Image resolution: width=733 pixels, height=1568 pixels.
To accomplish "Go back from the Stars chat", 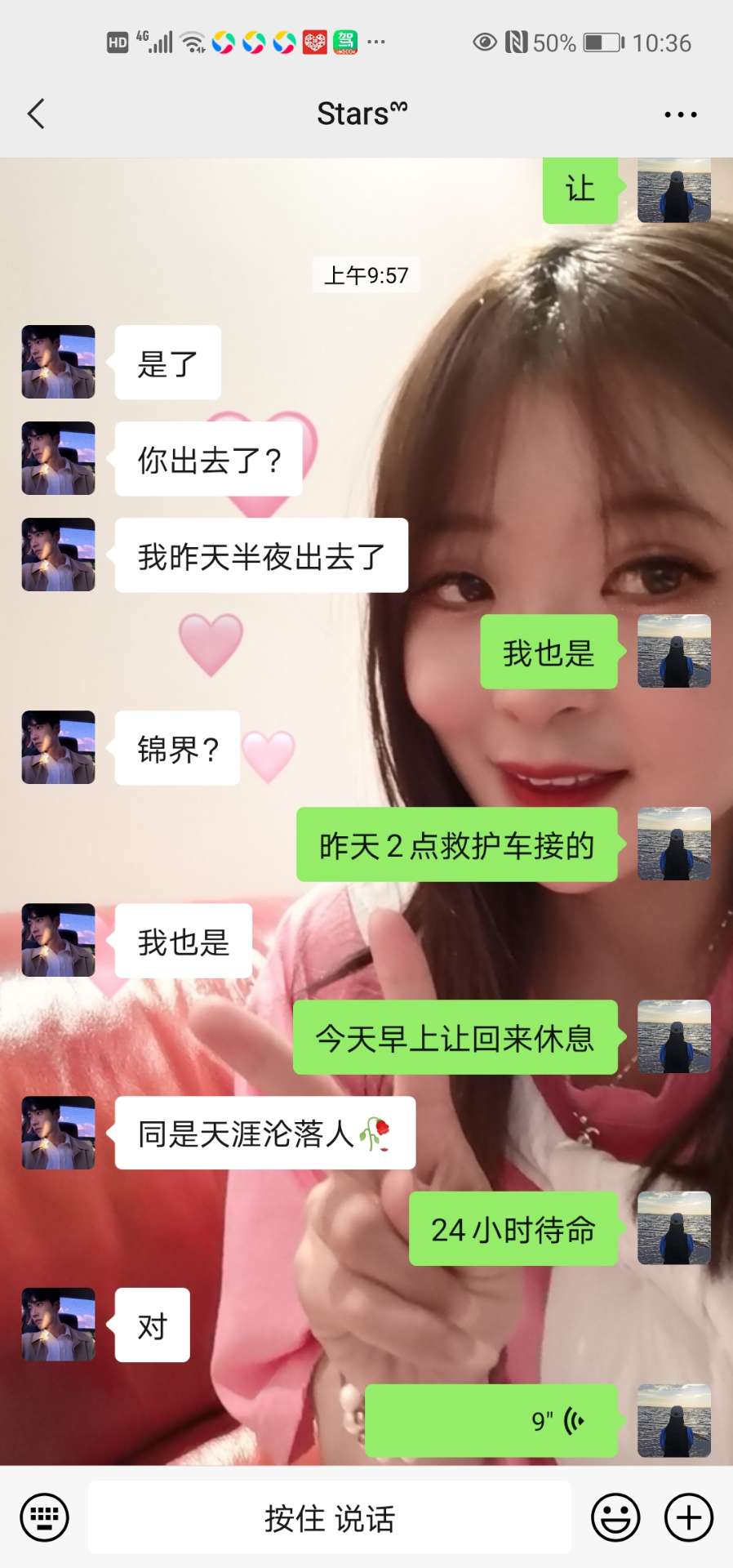I will [x=36, y=114].
